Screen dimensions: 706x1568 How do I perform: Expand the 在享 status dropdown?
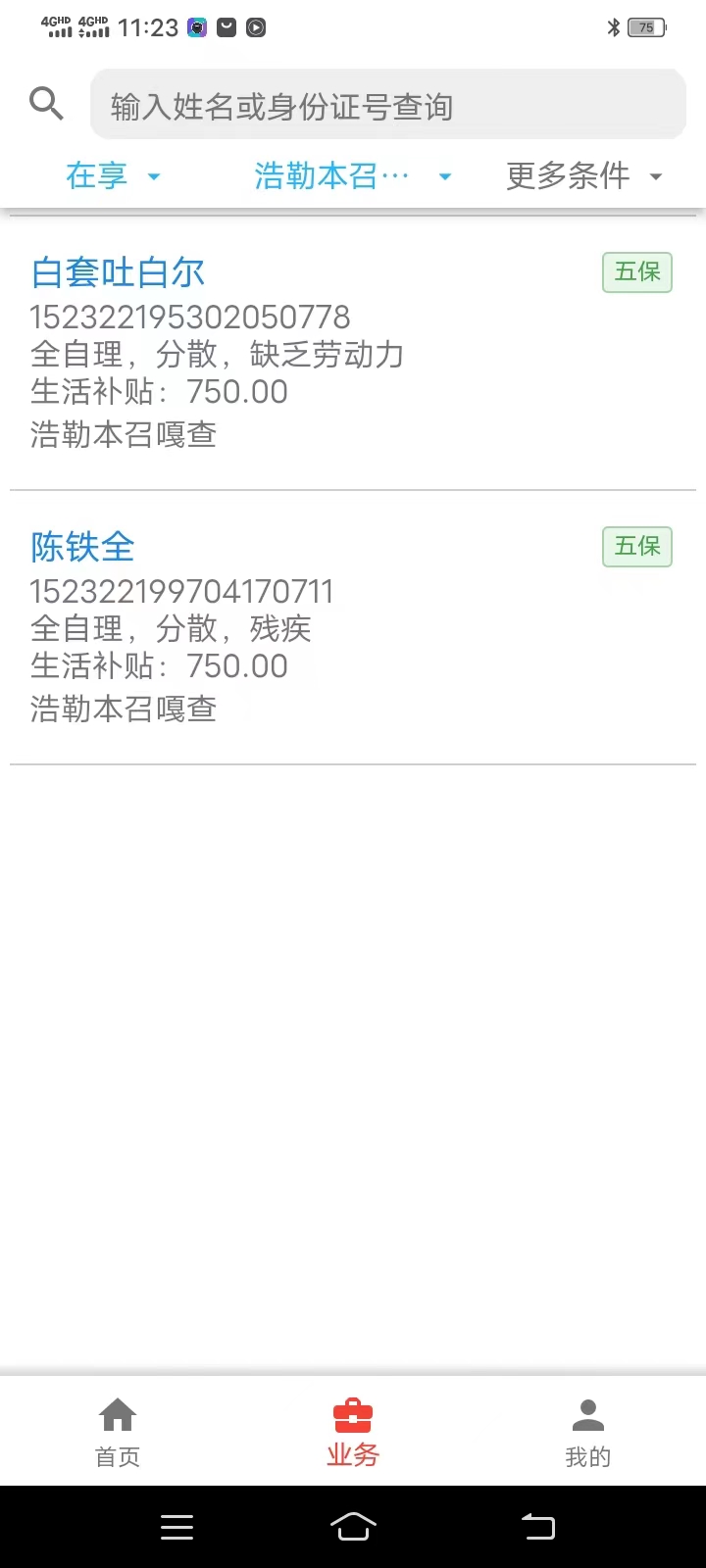point(113,176)
